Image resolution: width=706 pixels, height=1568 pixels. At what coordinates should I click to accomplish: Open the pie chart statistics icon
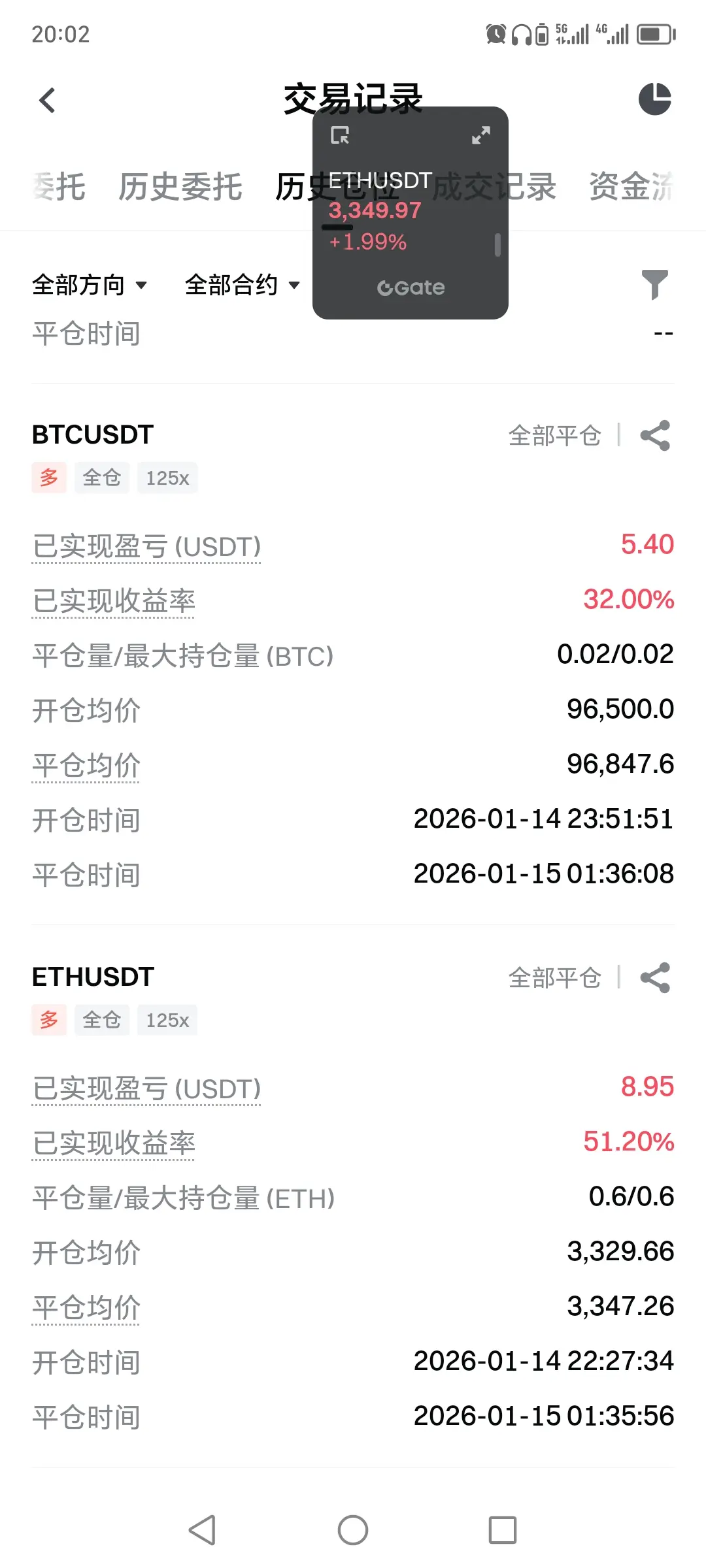[x=655, y=99]
